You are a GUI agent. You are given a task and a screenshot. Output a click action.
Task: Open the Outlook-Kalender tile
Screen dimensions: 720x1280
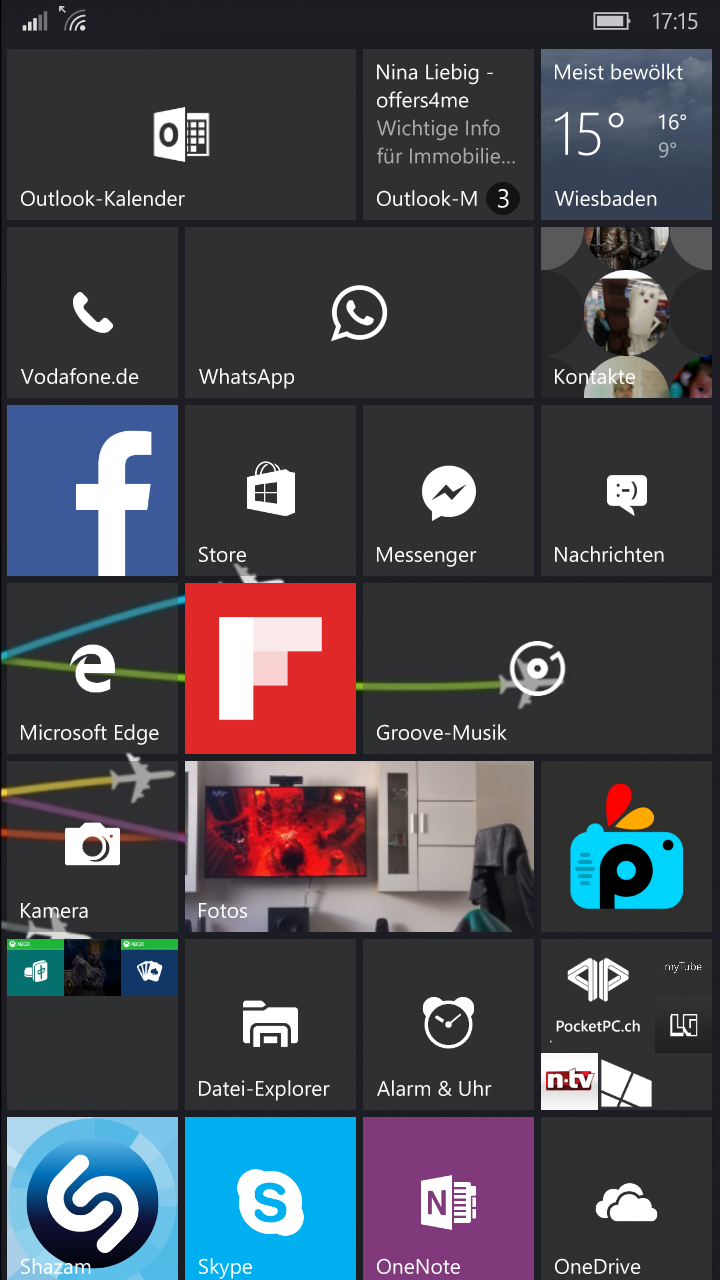(181, 134)
